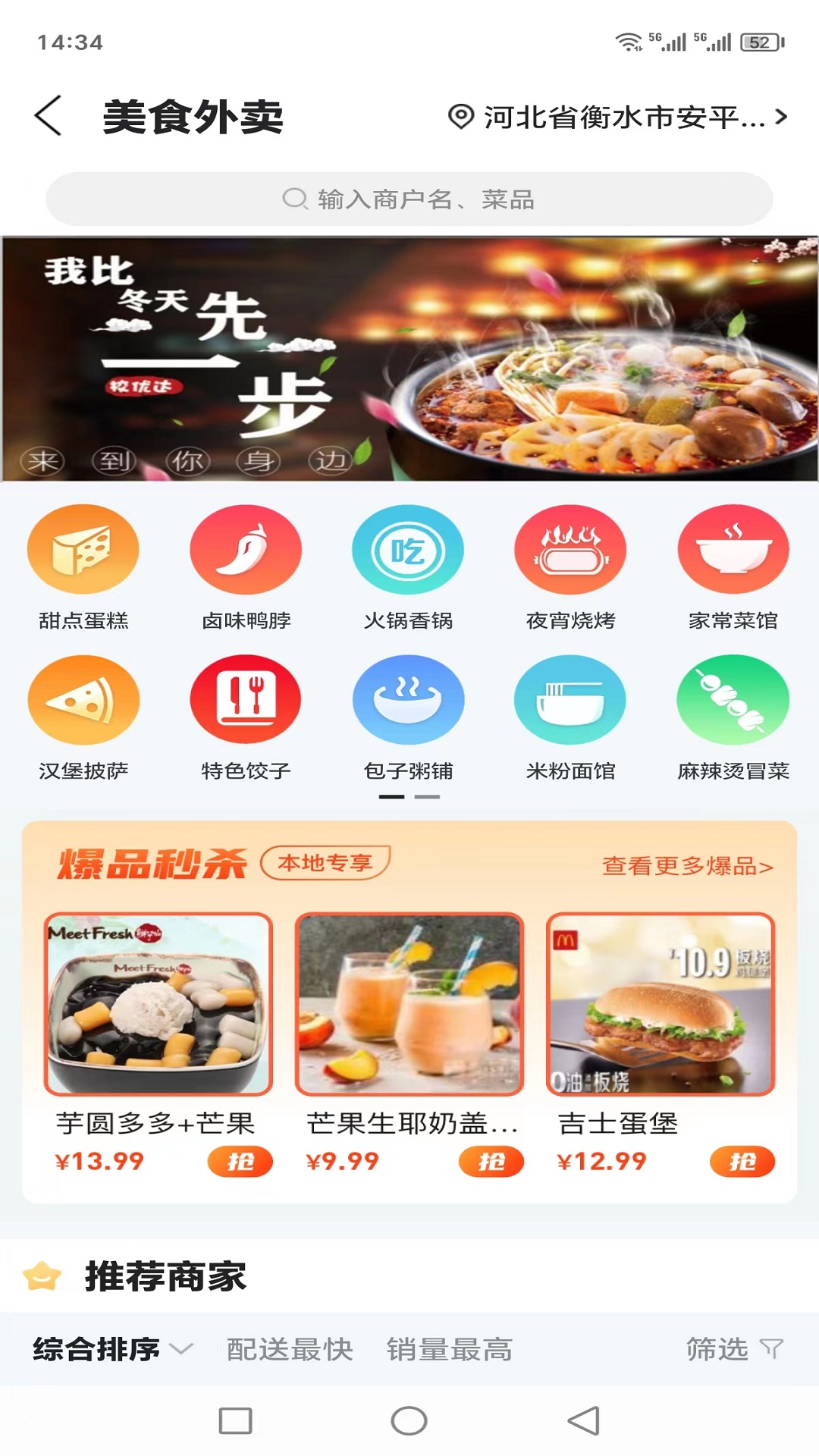The height and width of the screenshot is (1456, 819).
Task: Open the 筛选 filter options
Action: click(x=733, y=1349)
